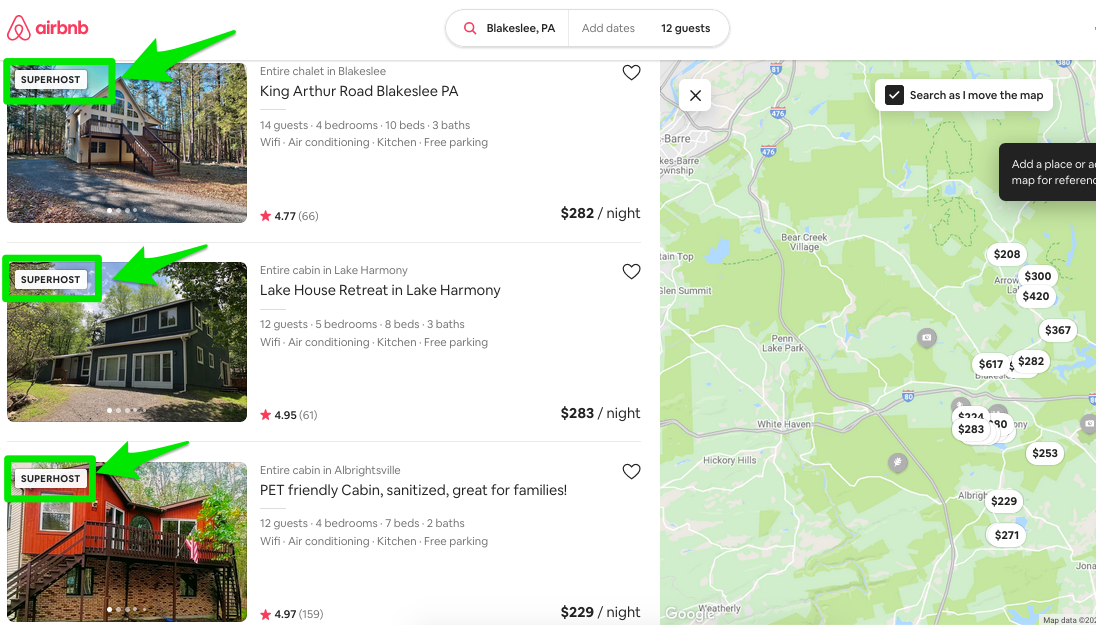Select the $300 map price marker
Screen dimensions: 1096x625
(1038, 276)
